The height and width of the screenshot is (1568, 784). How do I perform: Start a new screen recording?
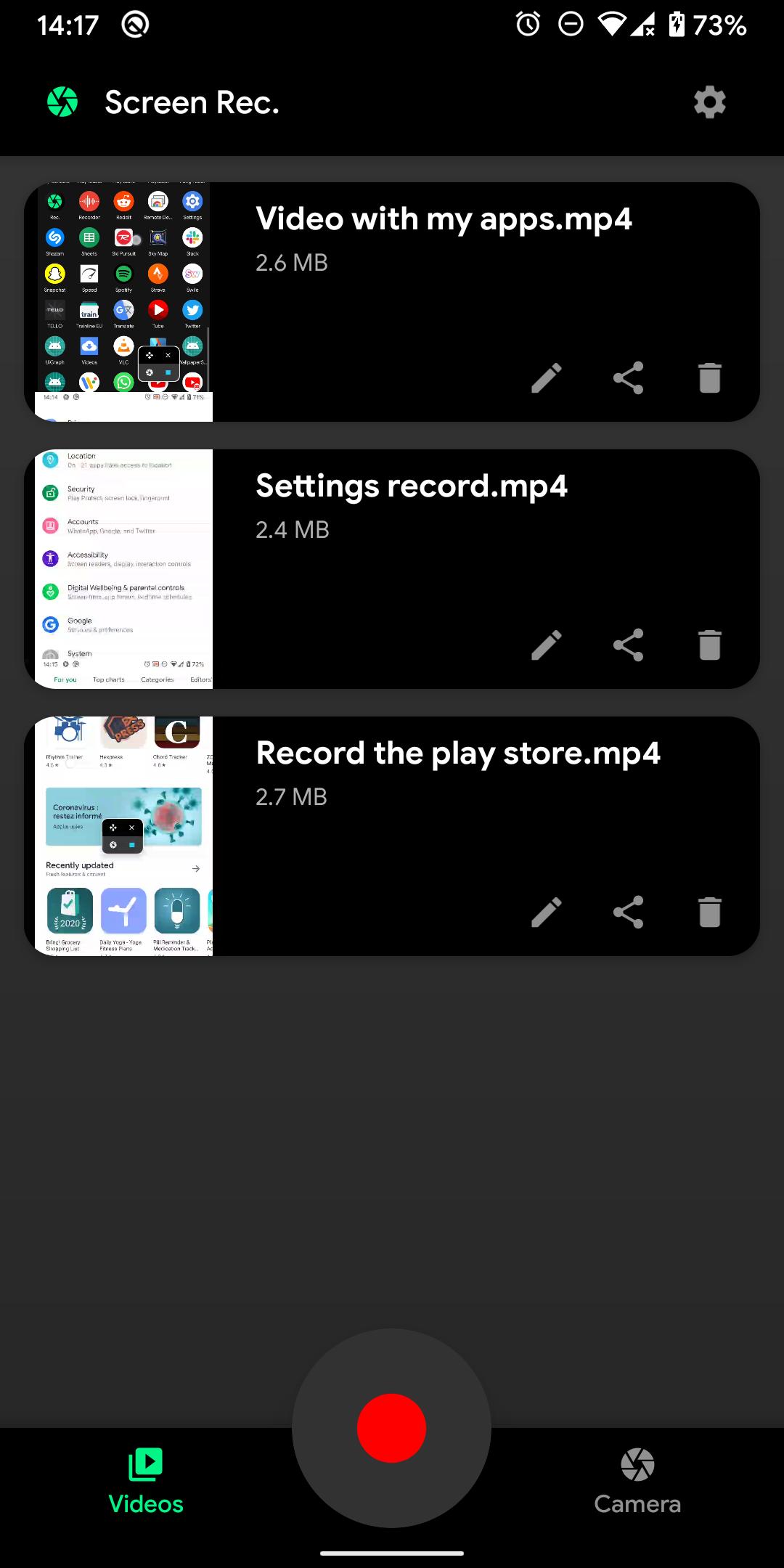click(391, 1428)
